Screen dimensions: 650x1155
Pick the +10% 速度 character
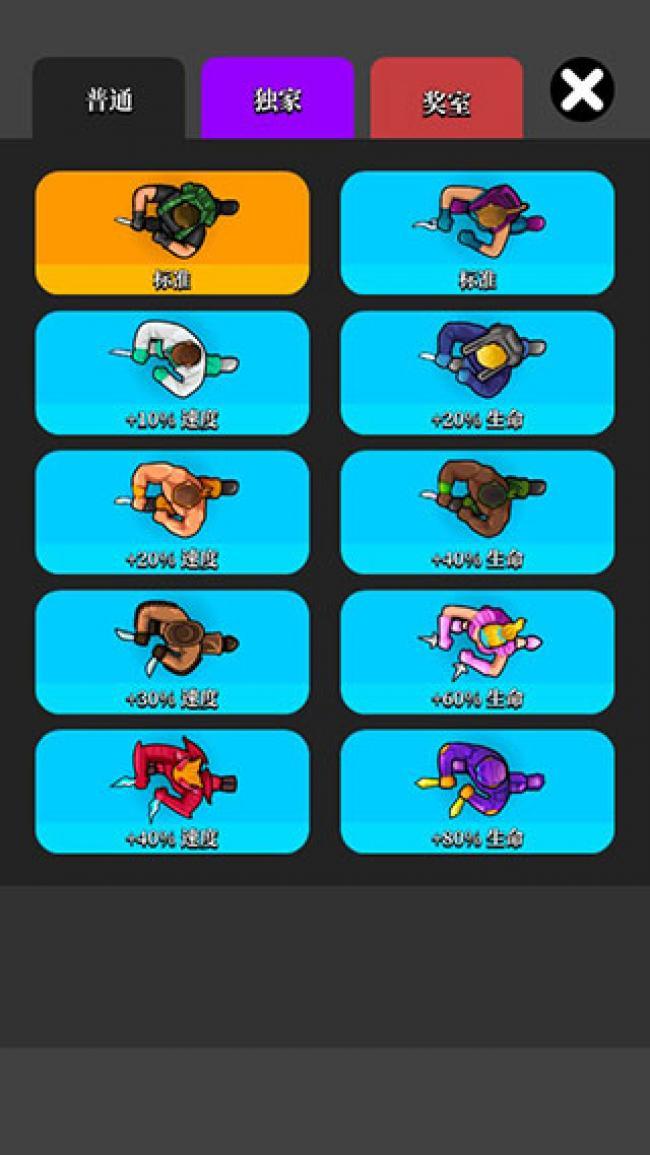(172, 373)
